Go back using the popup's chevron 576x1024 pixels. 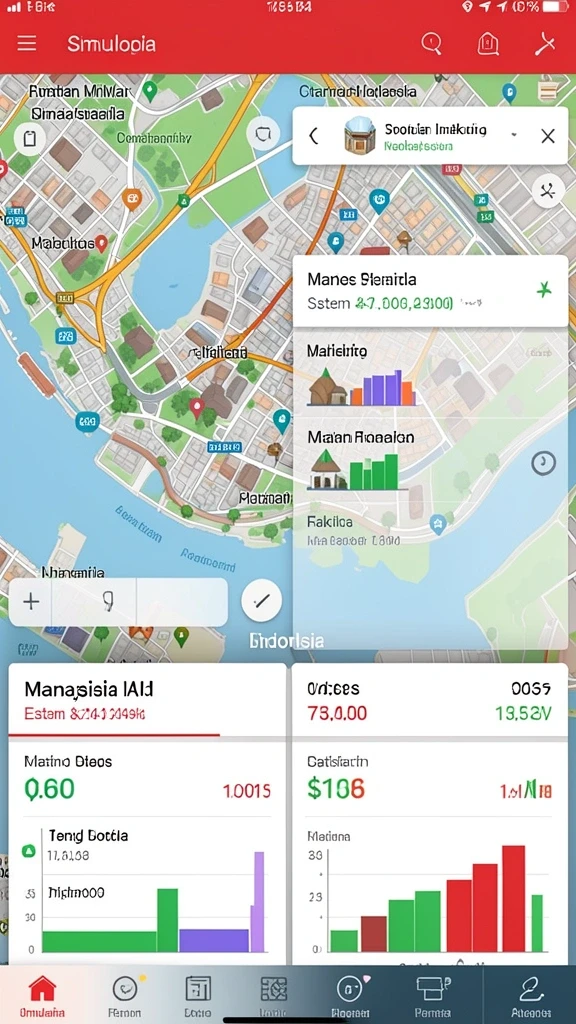tap(313, 136)
